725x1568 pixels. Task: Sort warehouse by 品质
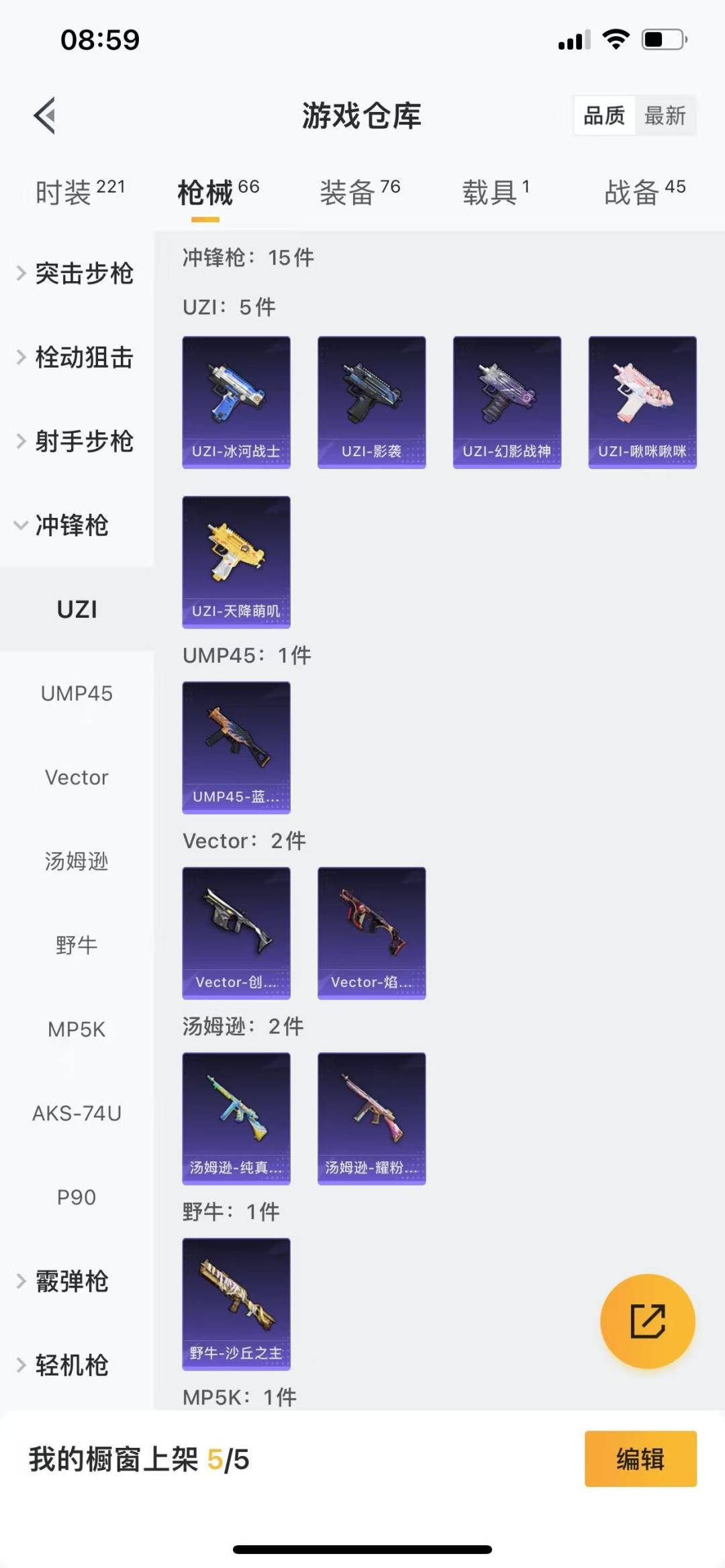604,116
